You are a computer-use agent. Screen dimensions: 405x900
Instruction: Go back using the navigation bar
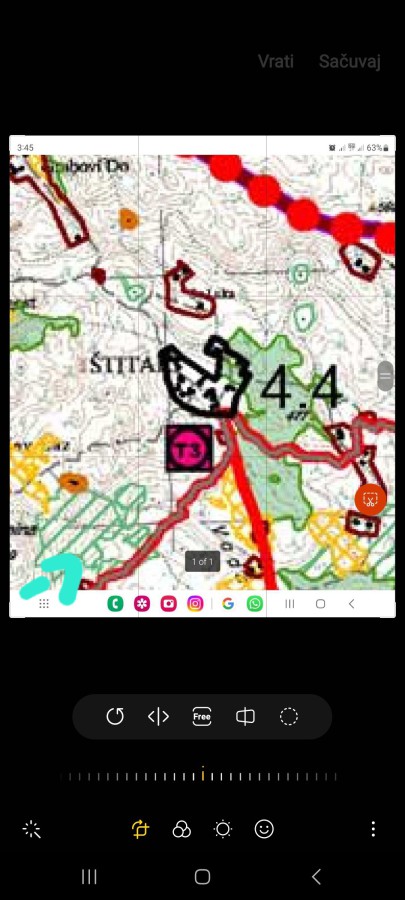316,876
